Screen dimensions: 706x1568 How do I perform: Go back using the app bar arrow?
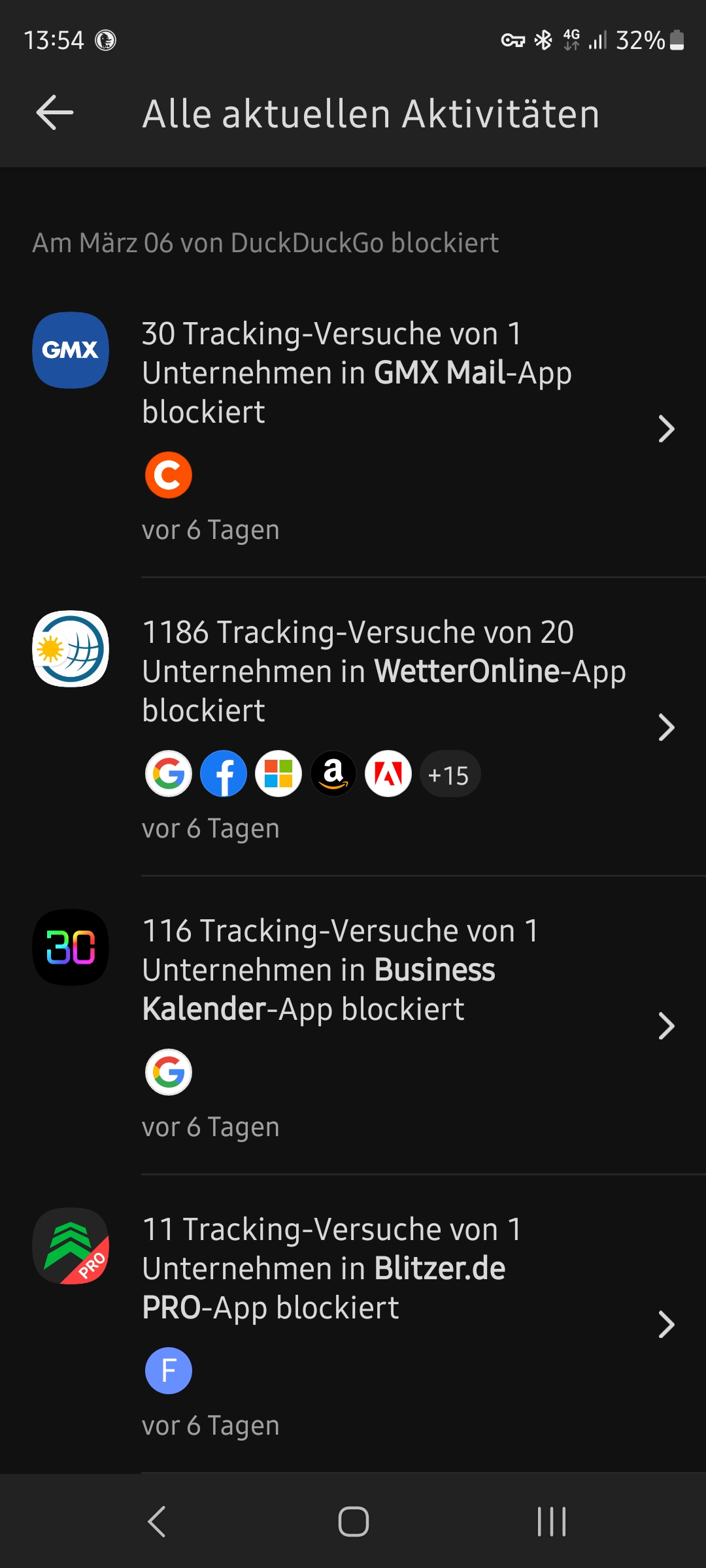tap(55, 113)
